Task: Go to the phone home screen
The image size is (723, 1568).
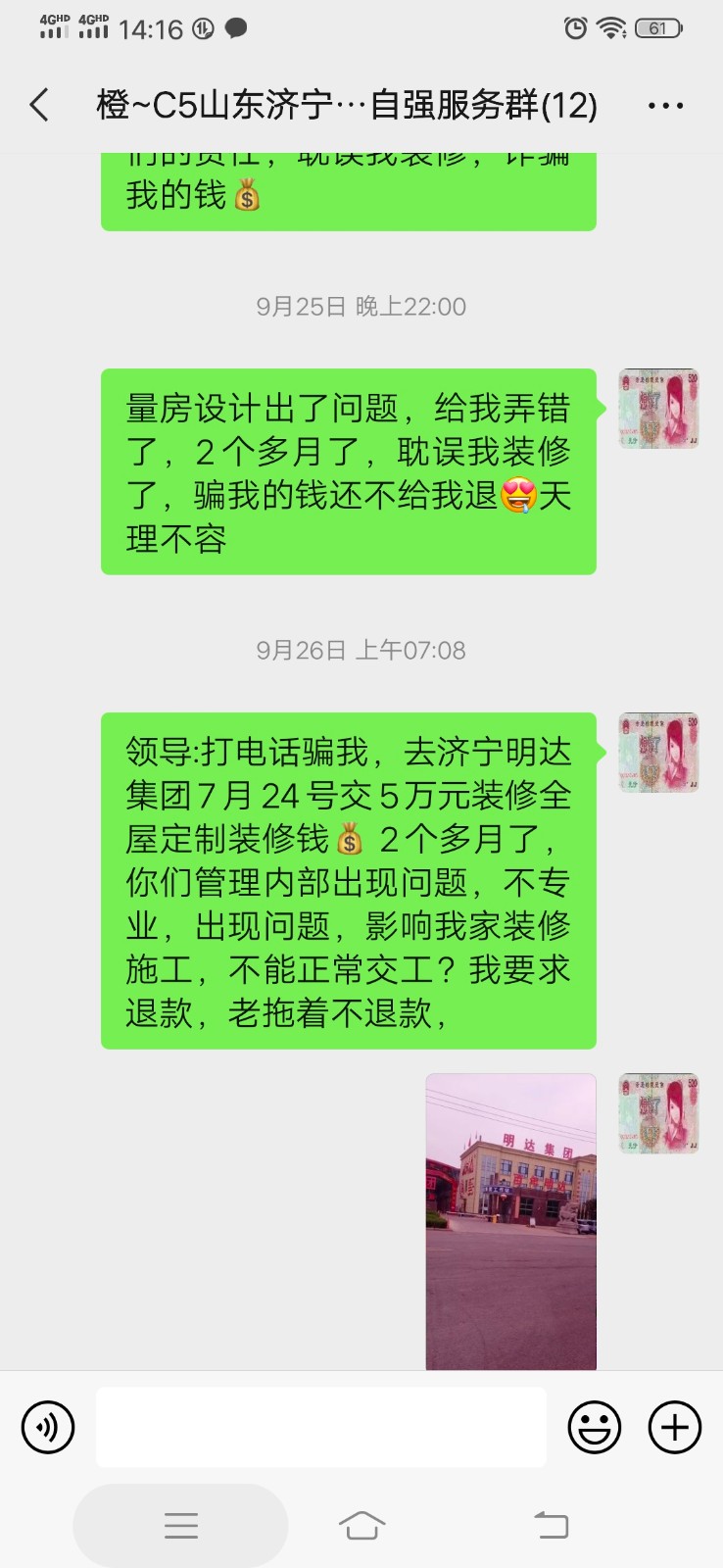Action: pyautogui.click(x=361, y=1525)
